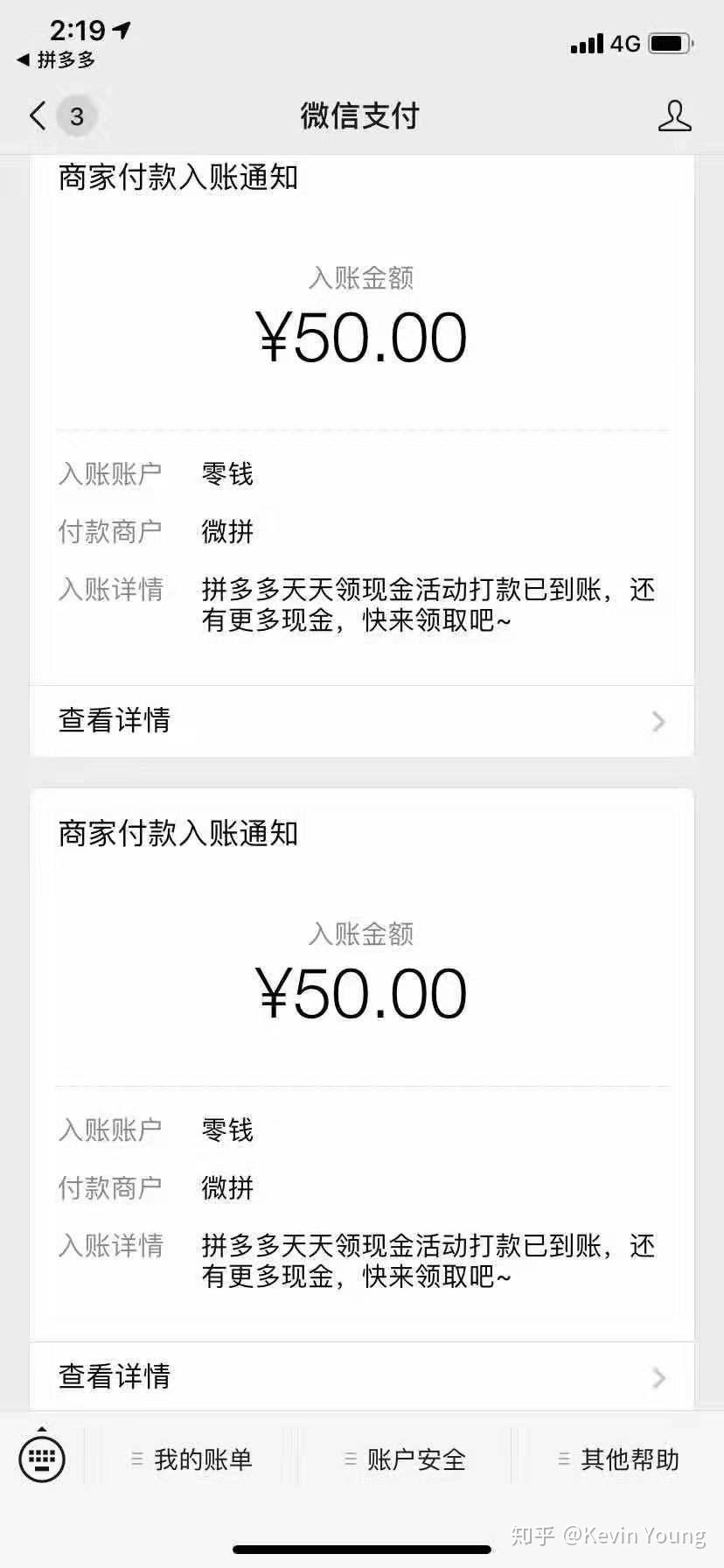Open 账户安全 menu item
The image size is (724, 1568).
(415, 1459)
